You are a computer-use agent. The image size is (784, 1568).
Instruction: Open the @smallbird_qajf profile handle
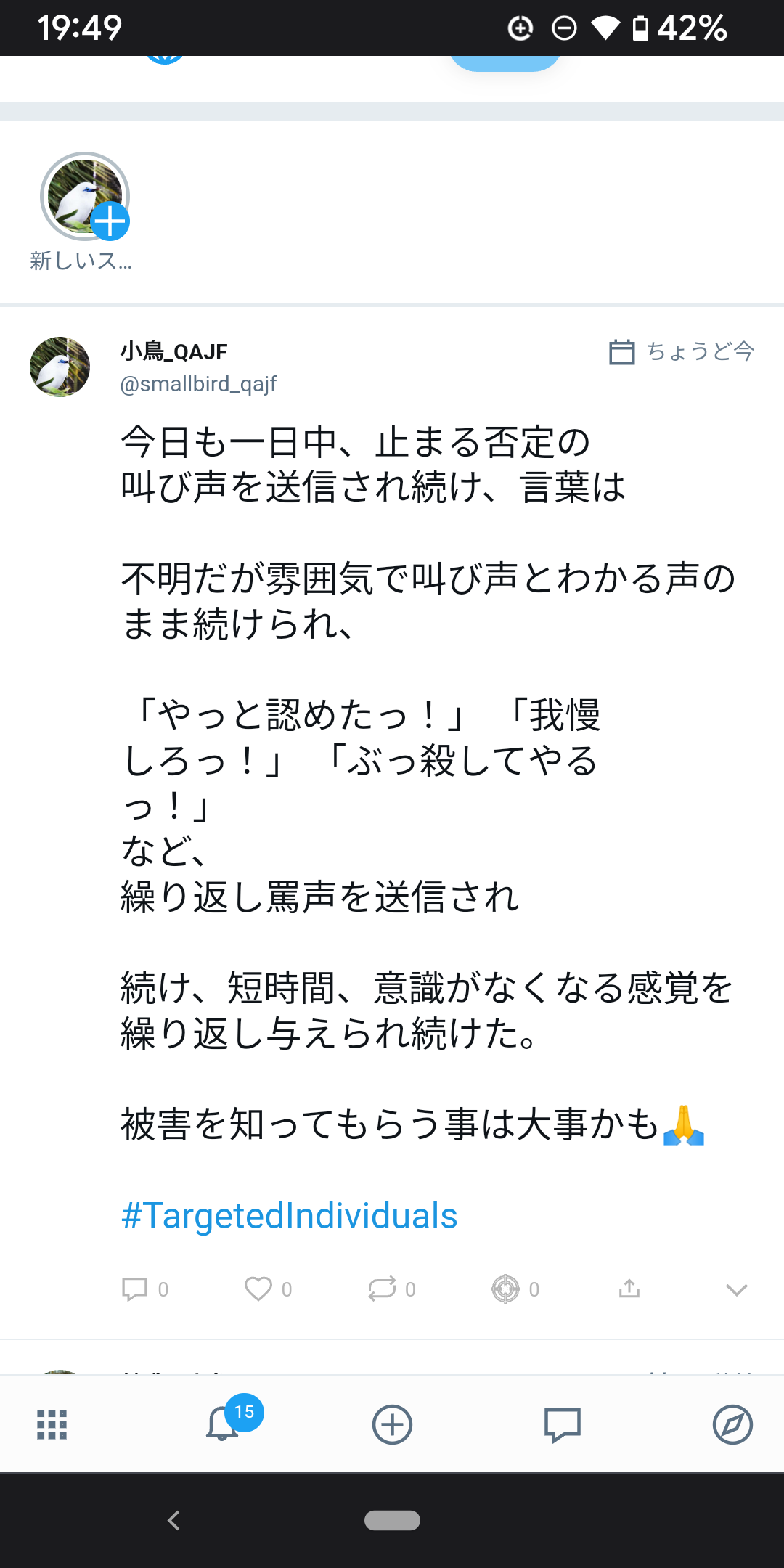point(198,384)
